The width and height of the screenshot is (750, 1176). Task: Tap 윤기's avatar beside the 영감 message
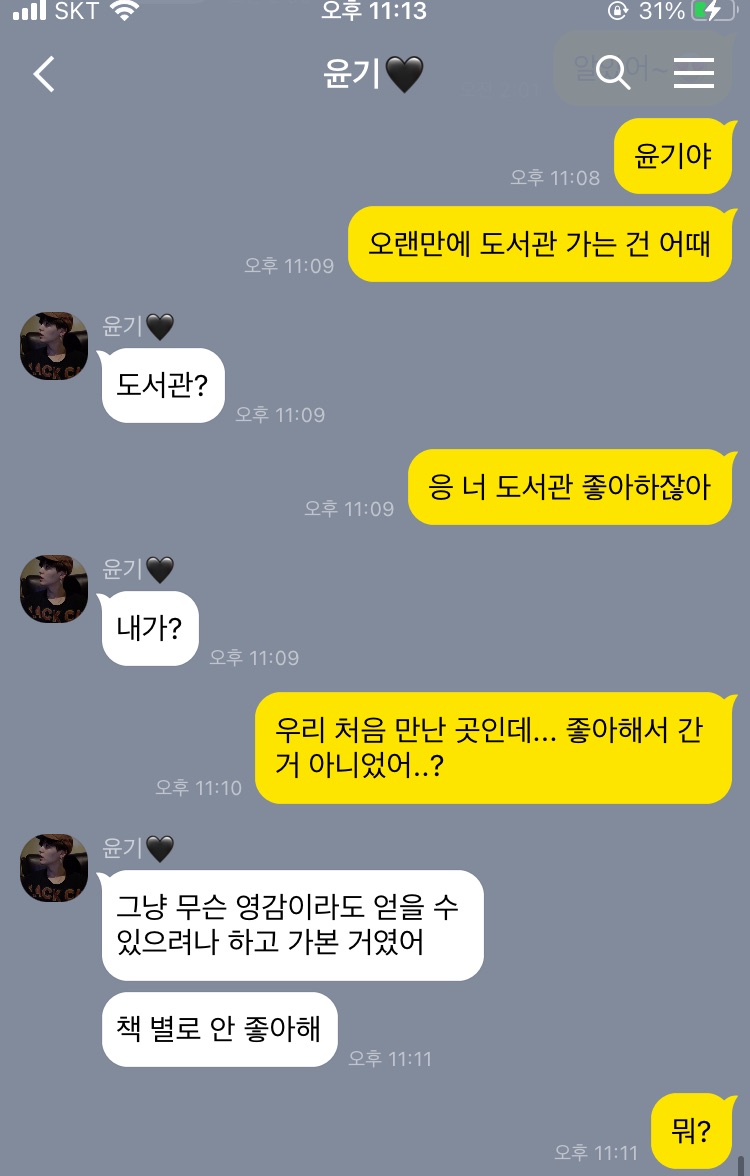coord(54,868)
